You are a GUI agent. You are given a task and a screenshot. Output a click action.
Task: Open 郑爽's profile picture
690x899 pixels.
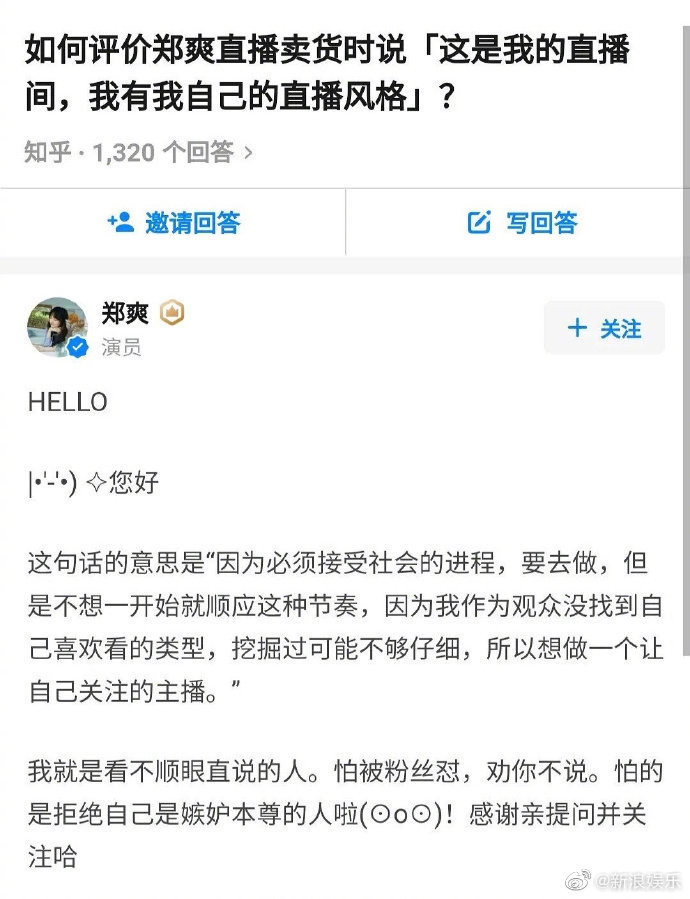(x=57, y=327)
